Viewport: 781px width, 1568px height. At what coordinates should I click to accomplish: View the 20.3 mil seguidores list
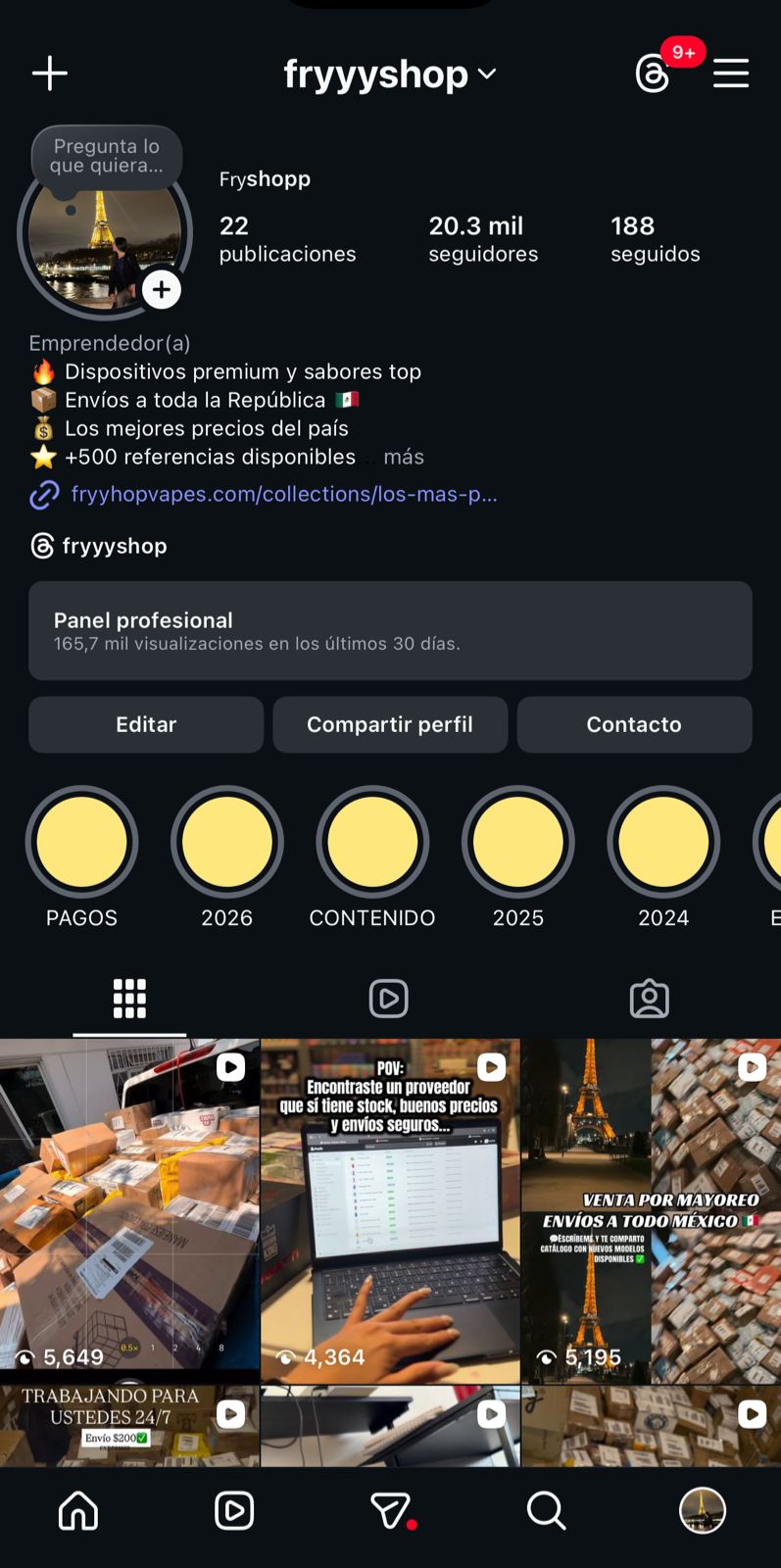tap(483, 239)
